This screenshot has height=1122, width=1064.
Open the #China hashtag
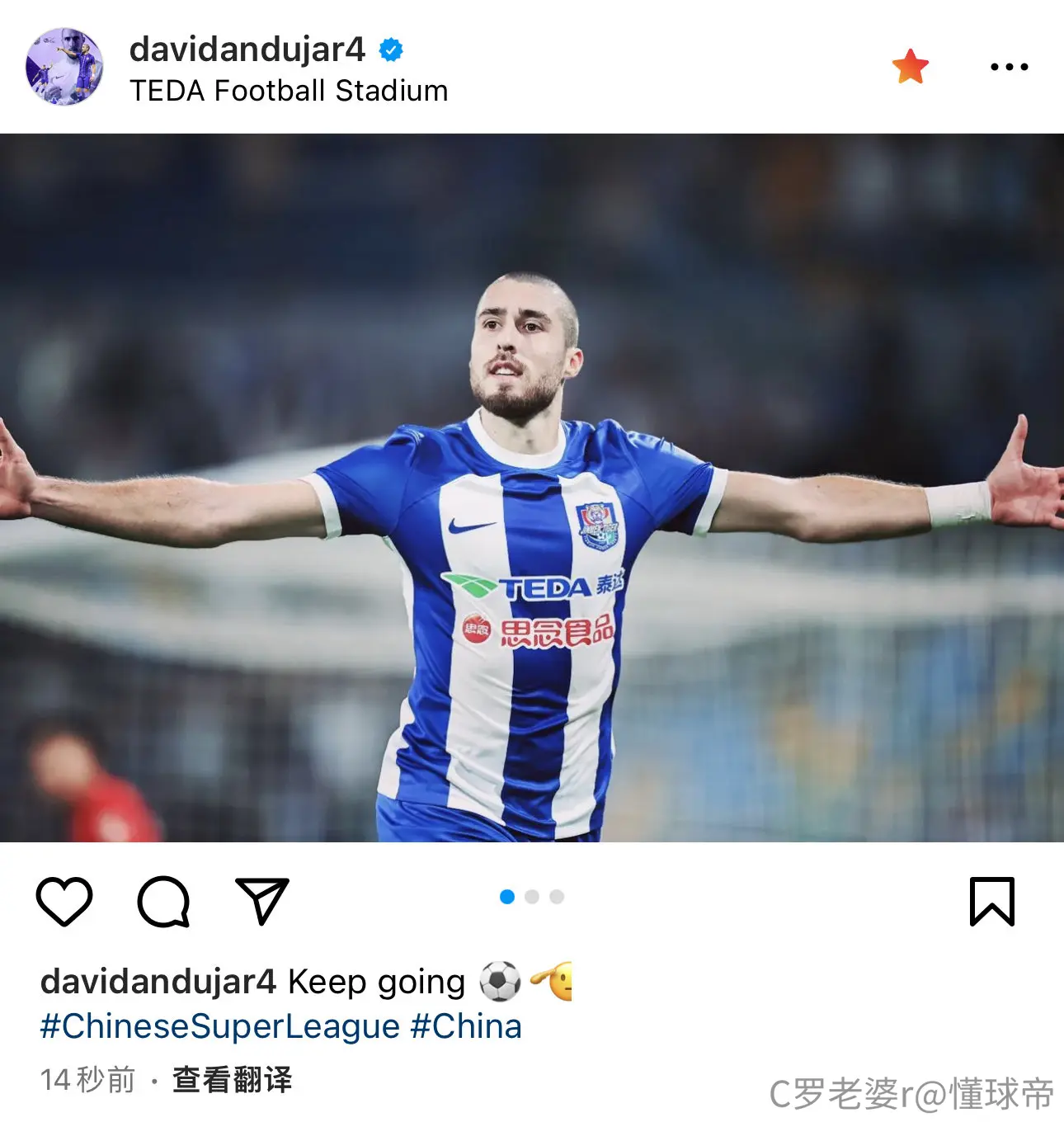[x=466, y=1027]
